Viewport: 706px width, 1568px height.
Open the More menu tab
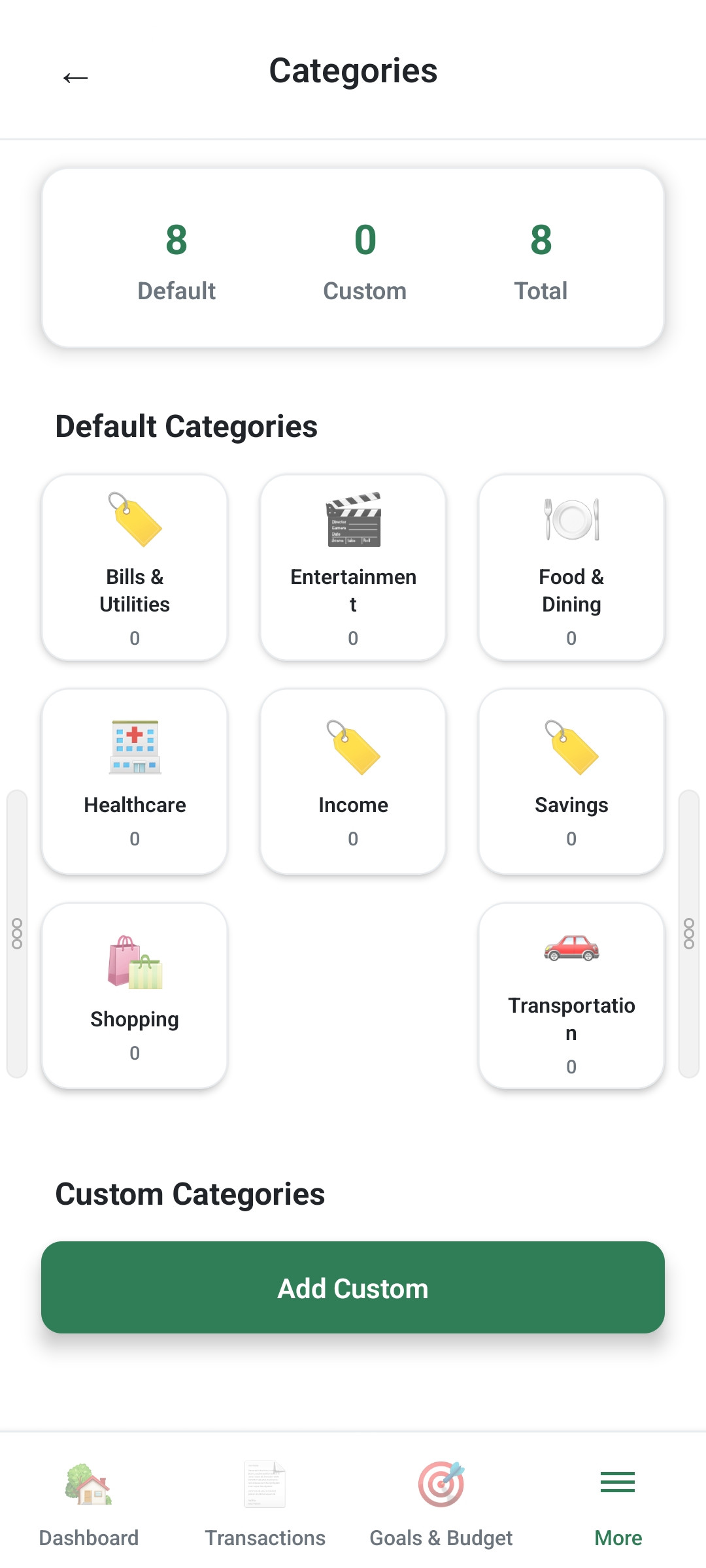(x=618, y=1504)
